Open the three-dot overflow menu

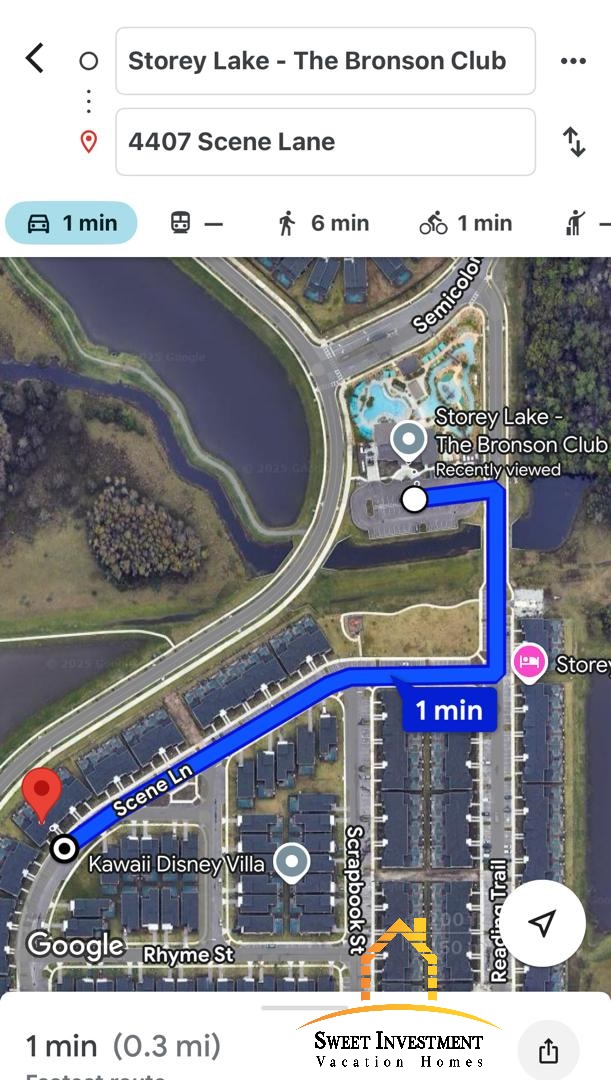(x=573, y=61)
